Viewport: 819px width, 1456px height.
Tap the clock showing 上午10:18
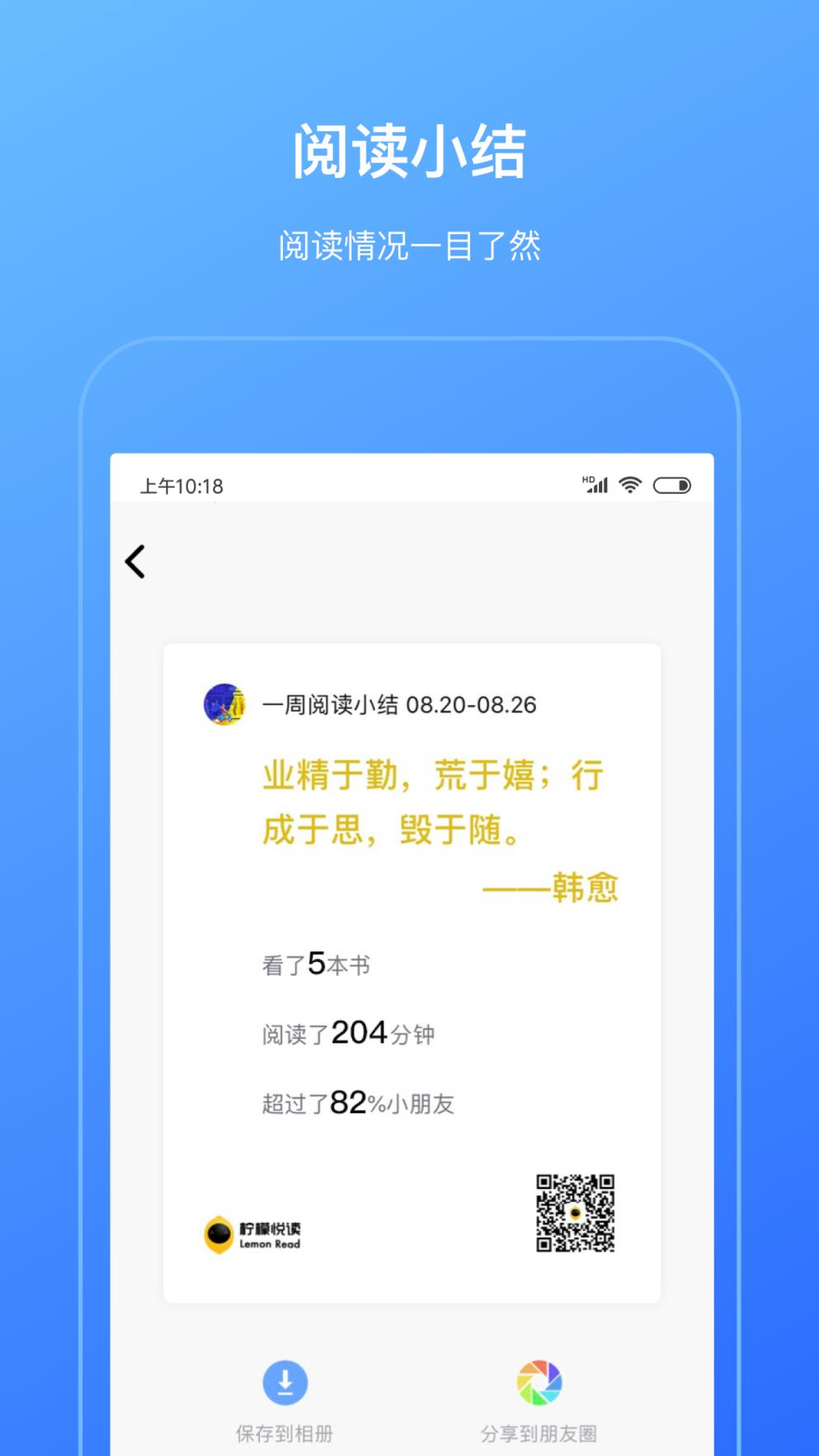pos(183,486)
